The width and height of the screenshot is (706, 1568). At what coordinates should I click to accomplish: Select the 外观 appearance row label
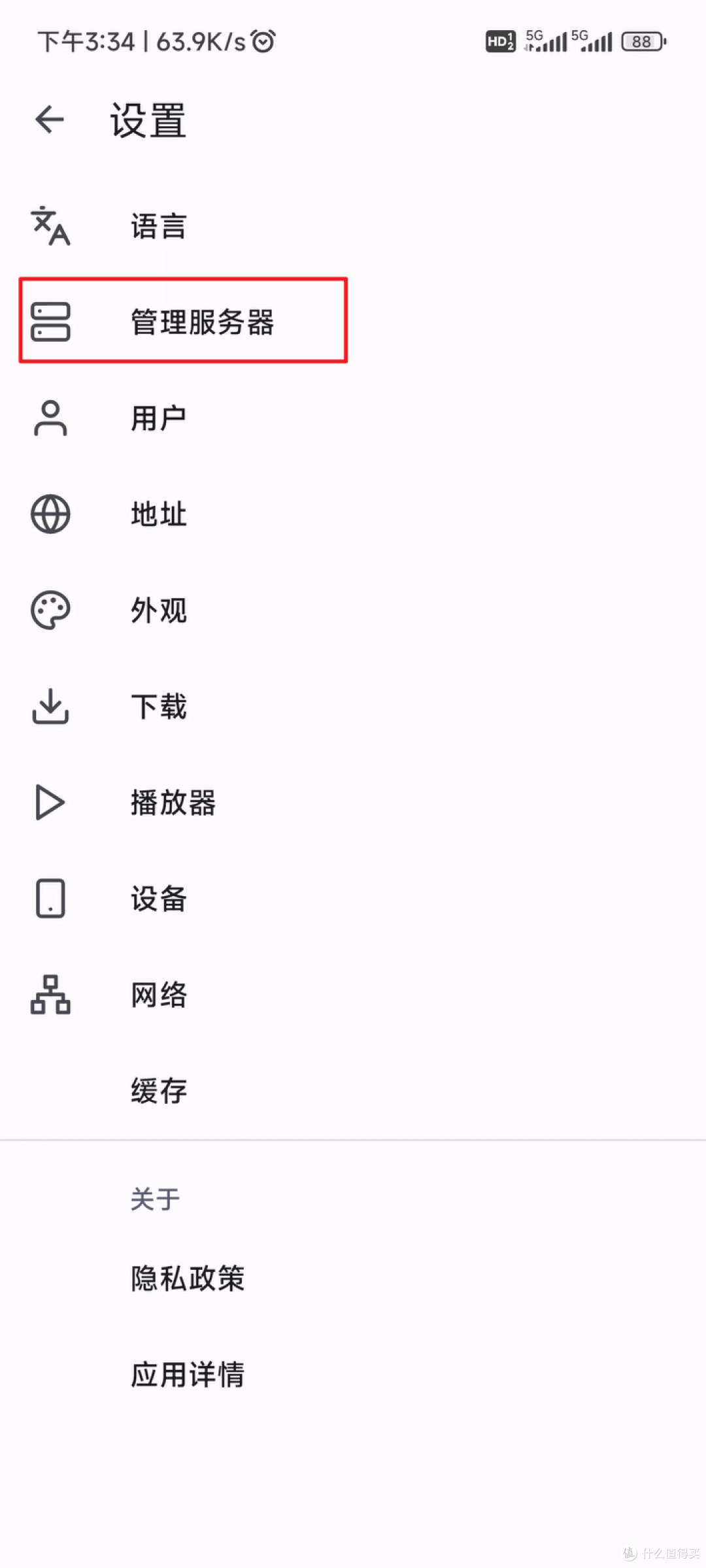158,609
